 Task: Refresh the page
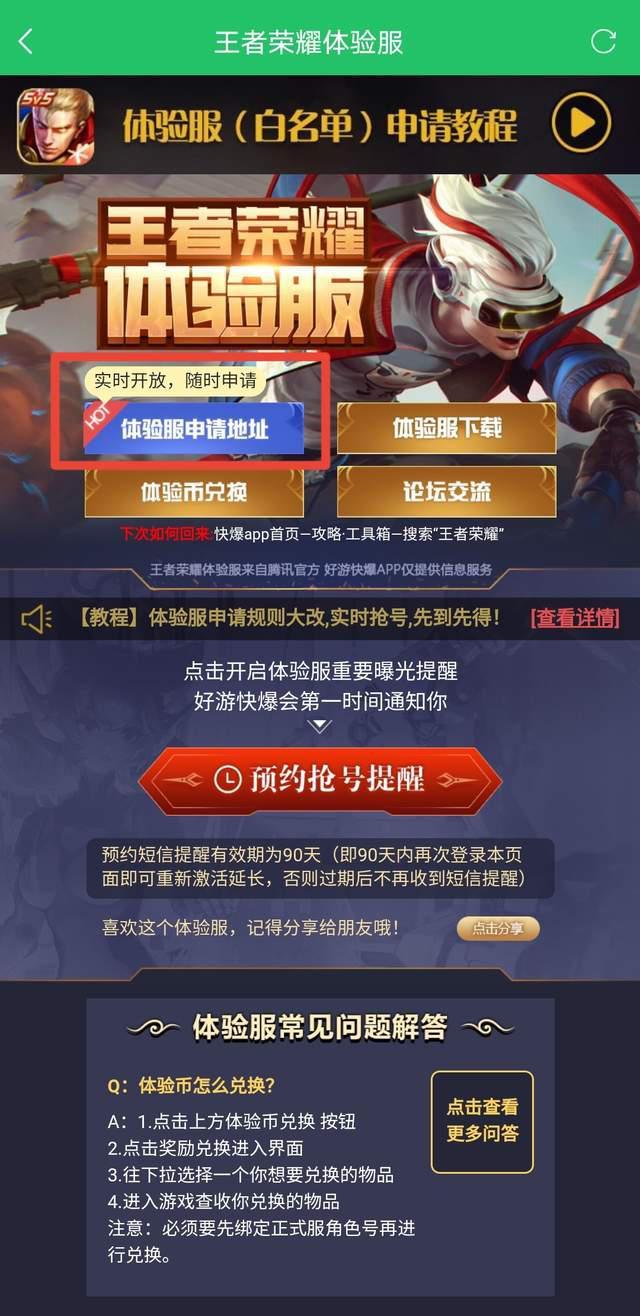click(x=603, y=41)
